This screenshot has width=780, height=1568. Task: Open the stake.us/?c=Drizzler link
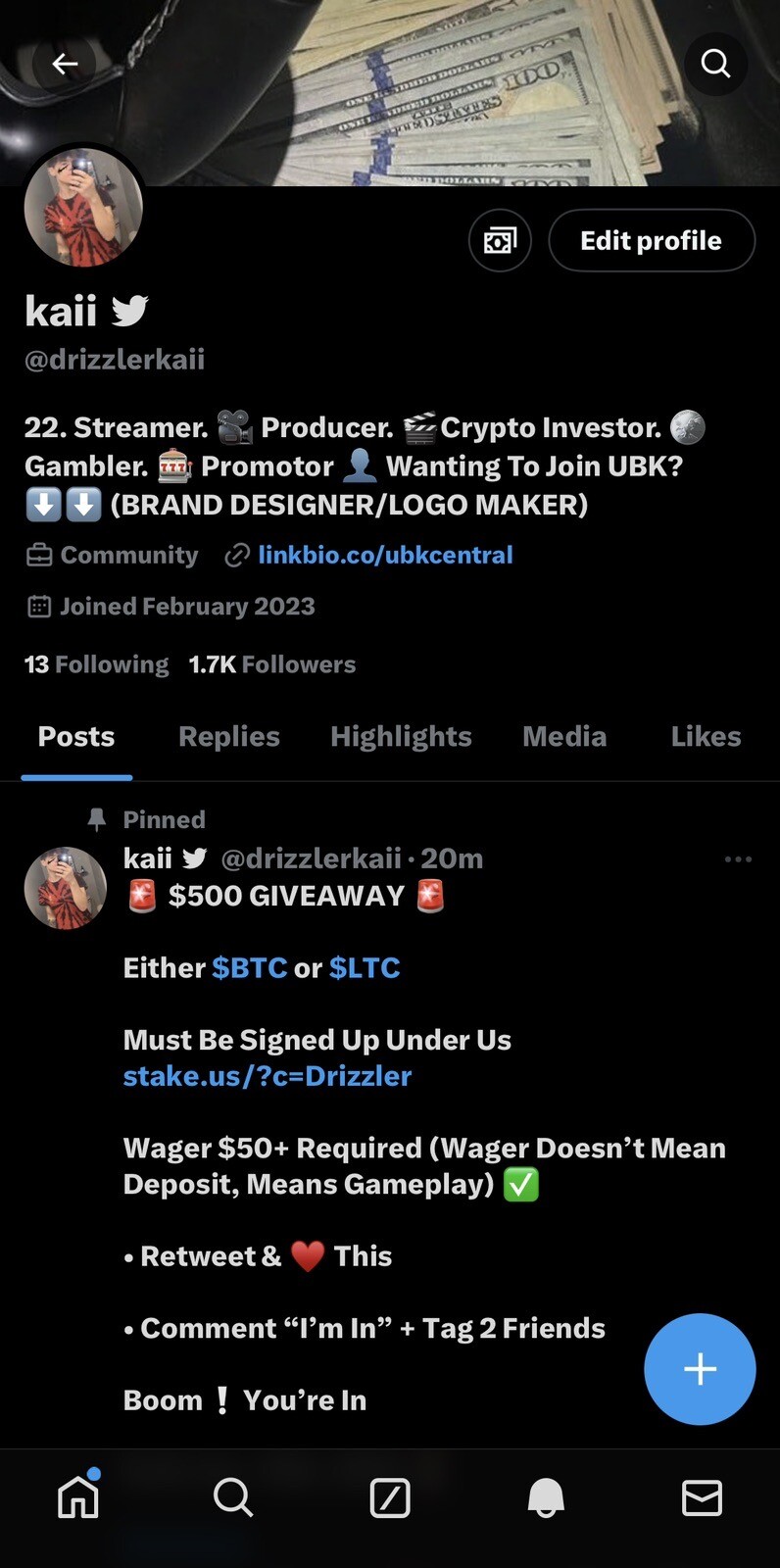[x=268, y=1076]
